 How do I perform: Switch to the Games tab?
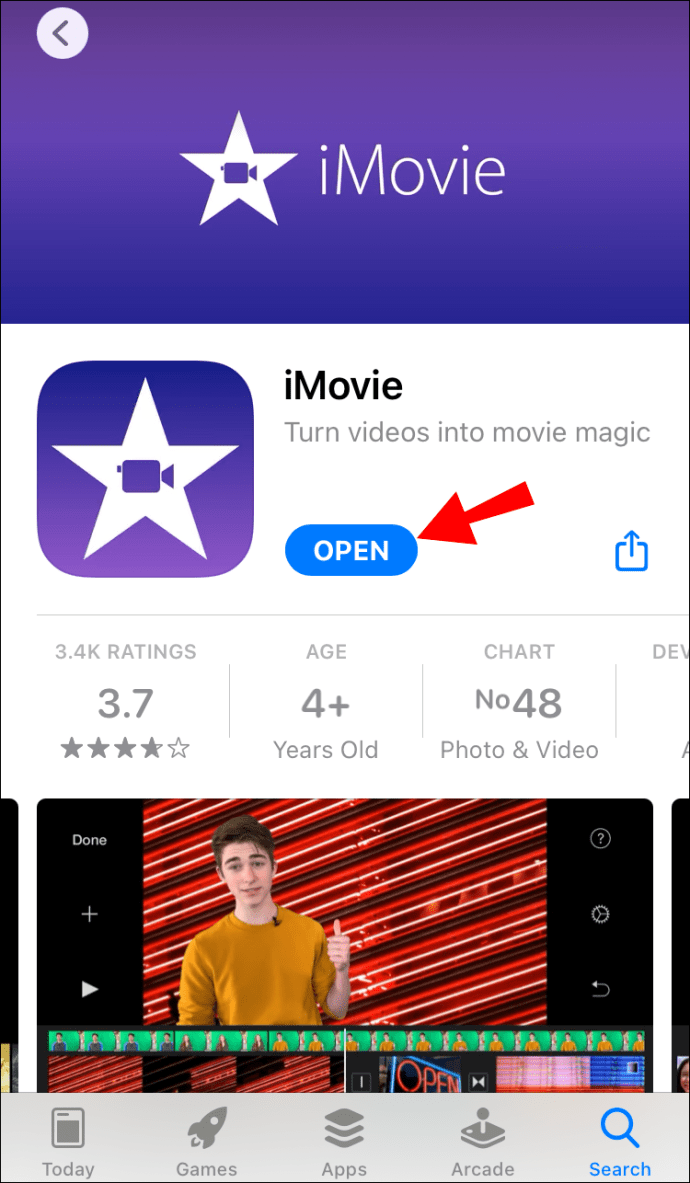tap(207, 1142)
